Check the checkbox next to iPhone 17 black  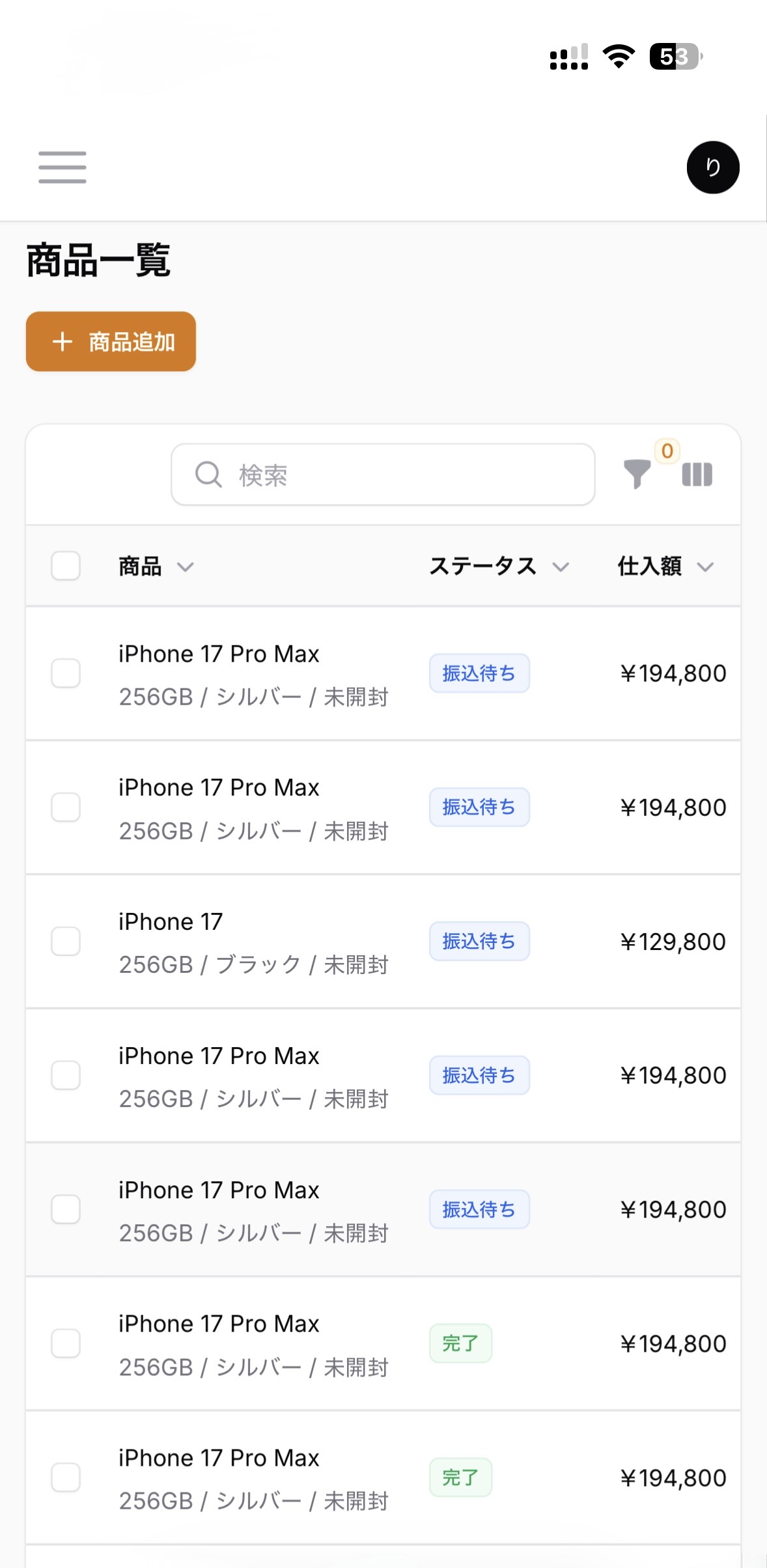pyautogui.click(x=64, y=941)
